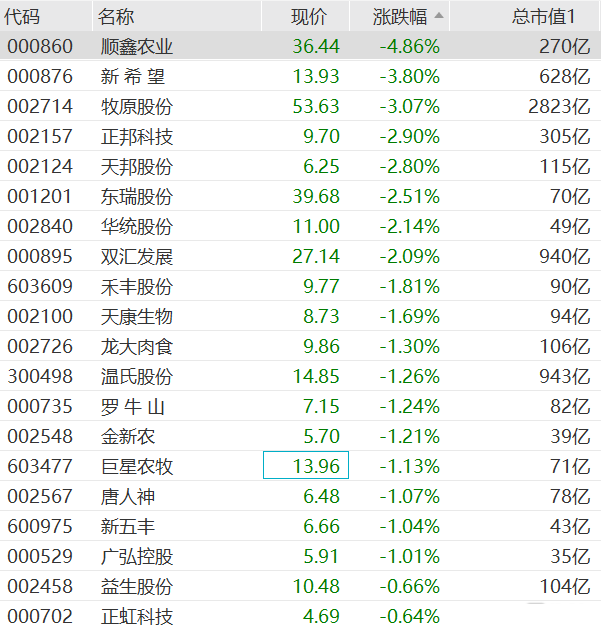Sort stocks by 现价 column header
The width and height of the screenshot is (601, 630).
pos(308,16)
